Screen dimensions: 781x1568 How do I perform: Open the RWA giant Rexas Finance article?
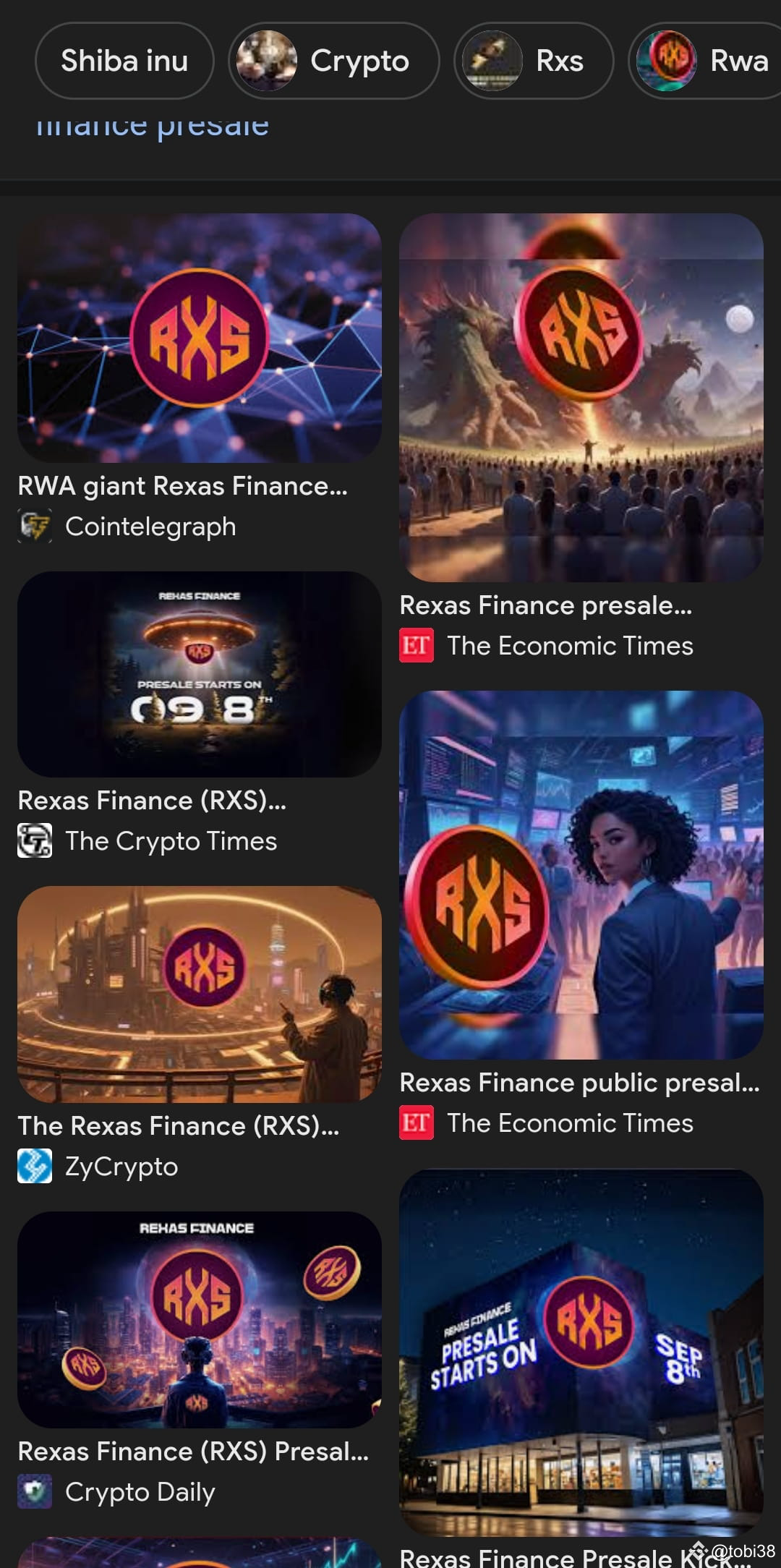coord(183,486)
